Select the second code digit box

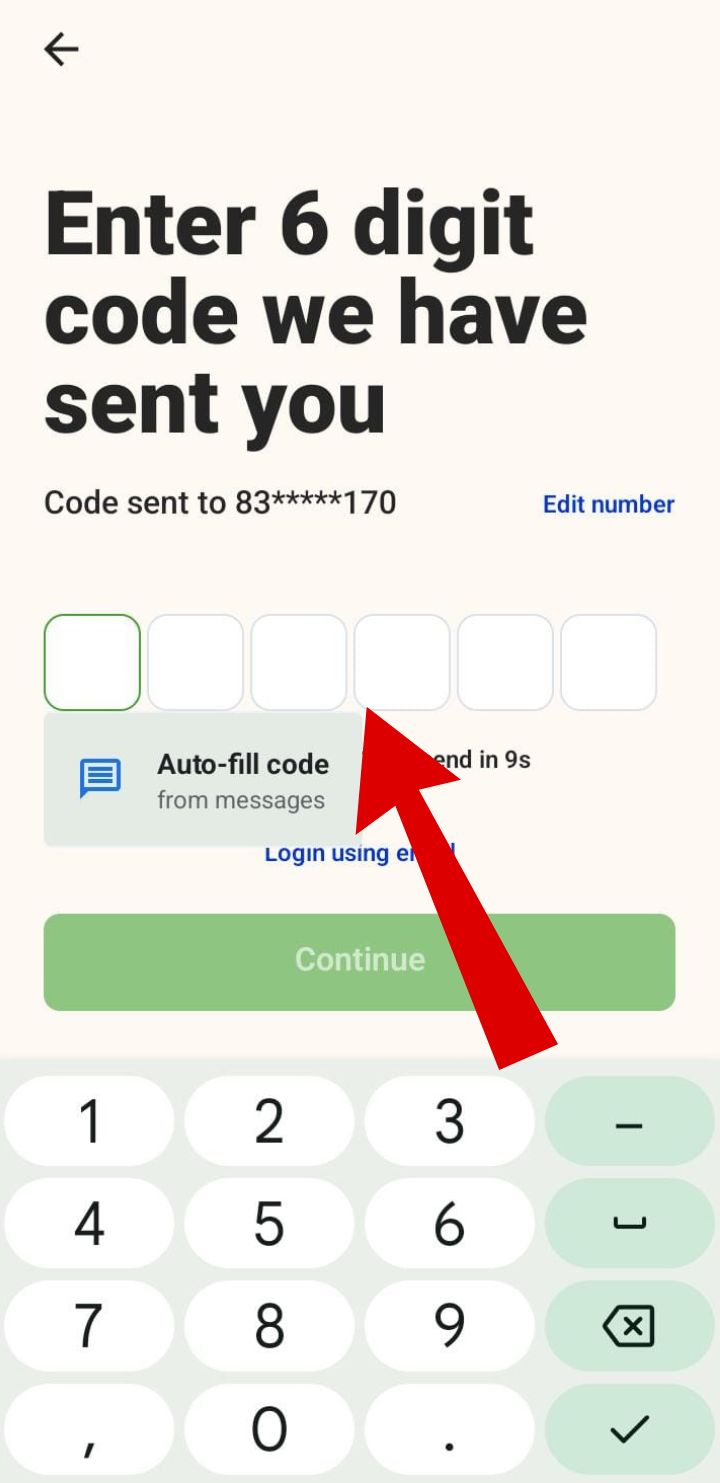pos(195,662)
